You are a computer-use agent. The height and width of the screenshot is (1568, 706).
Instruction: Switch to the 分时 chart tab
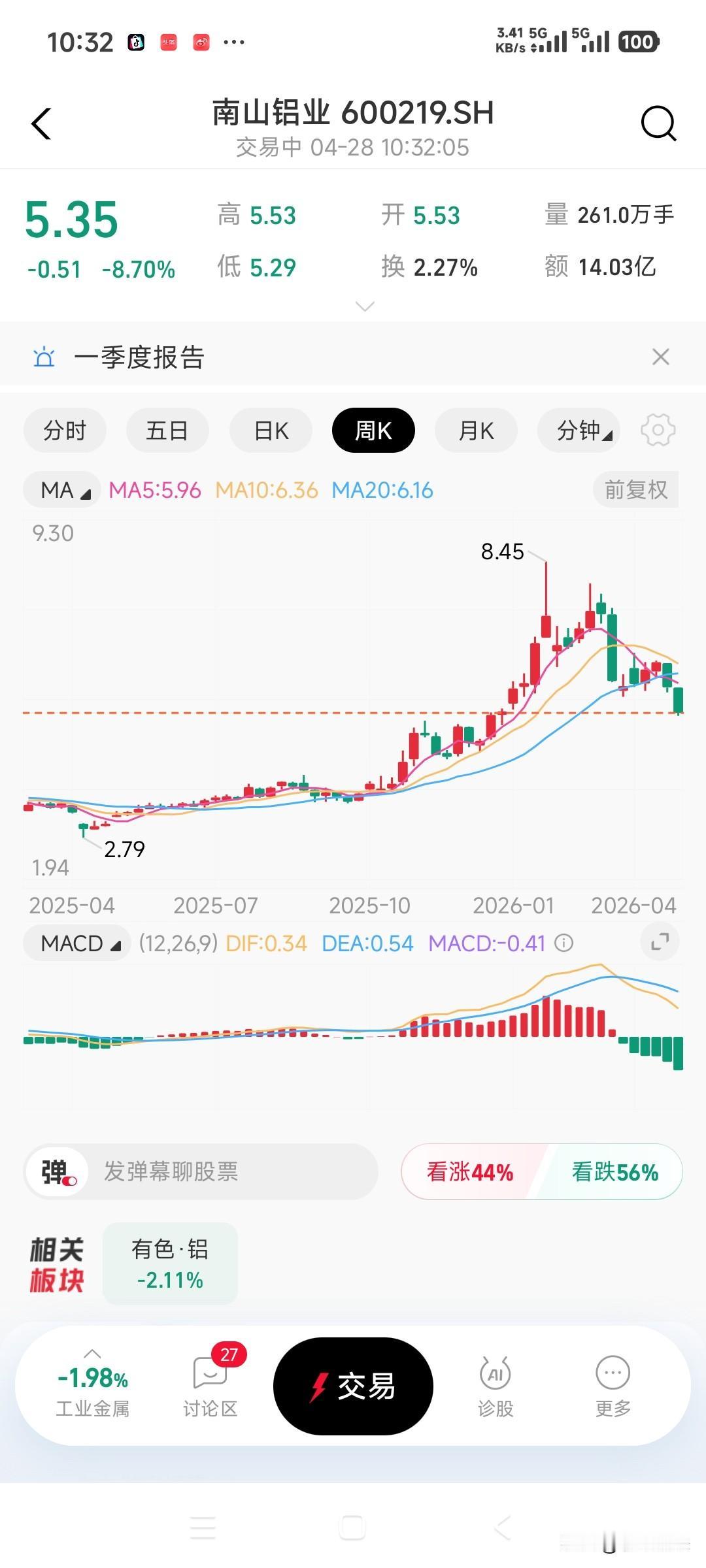(65, 431)
